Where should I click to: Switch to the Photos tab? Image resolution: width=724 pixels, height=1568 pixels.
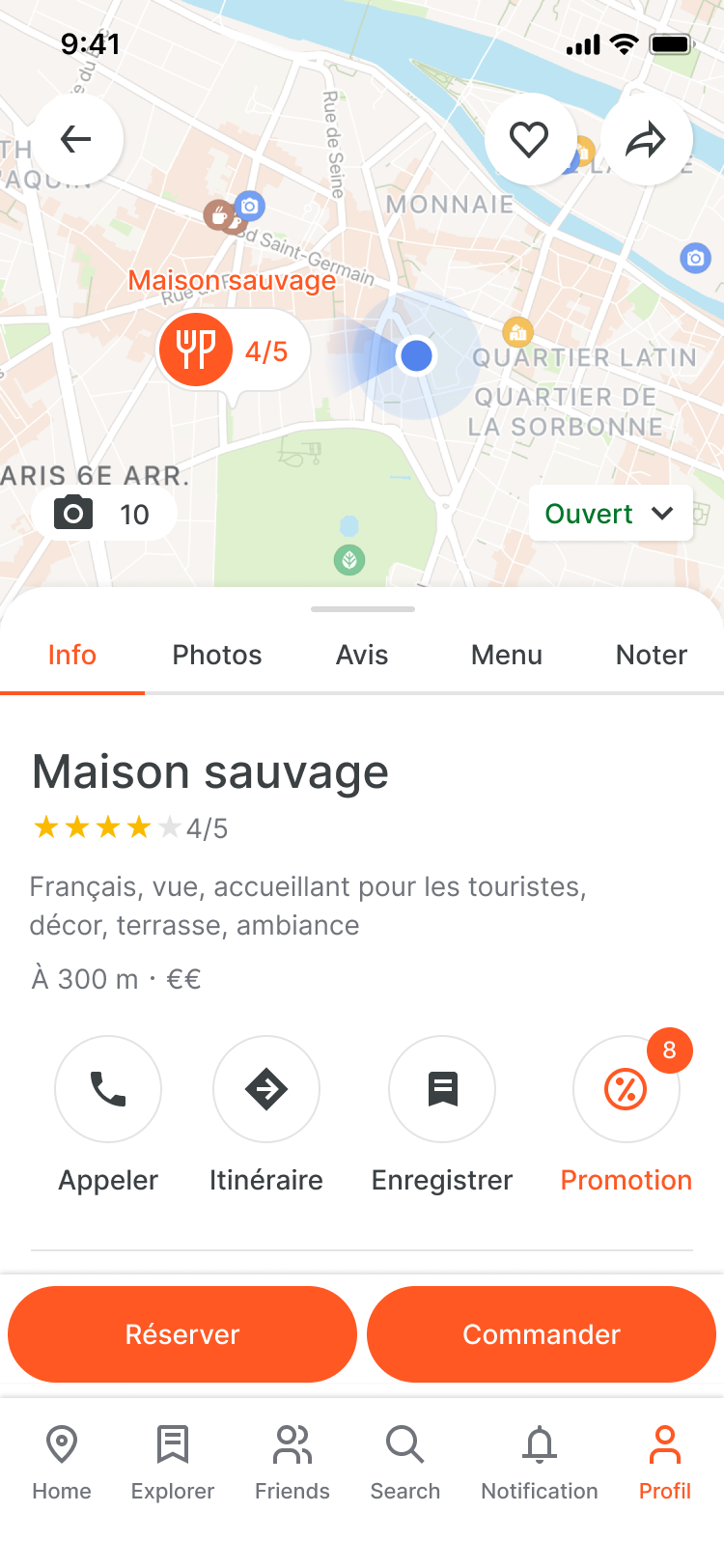coord(217,655)
